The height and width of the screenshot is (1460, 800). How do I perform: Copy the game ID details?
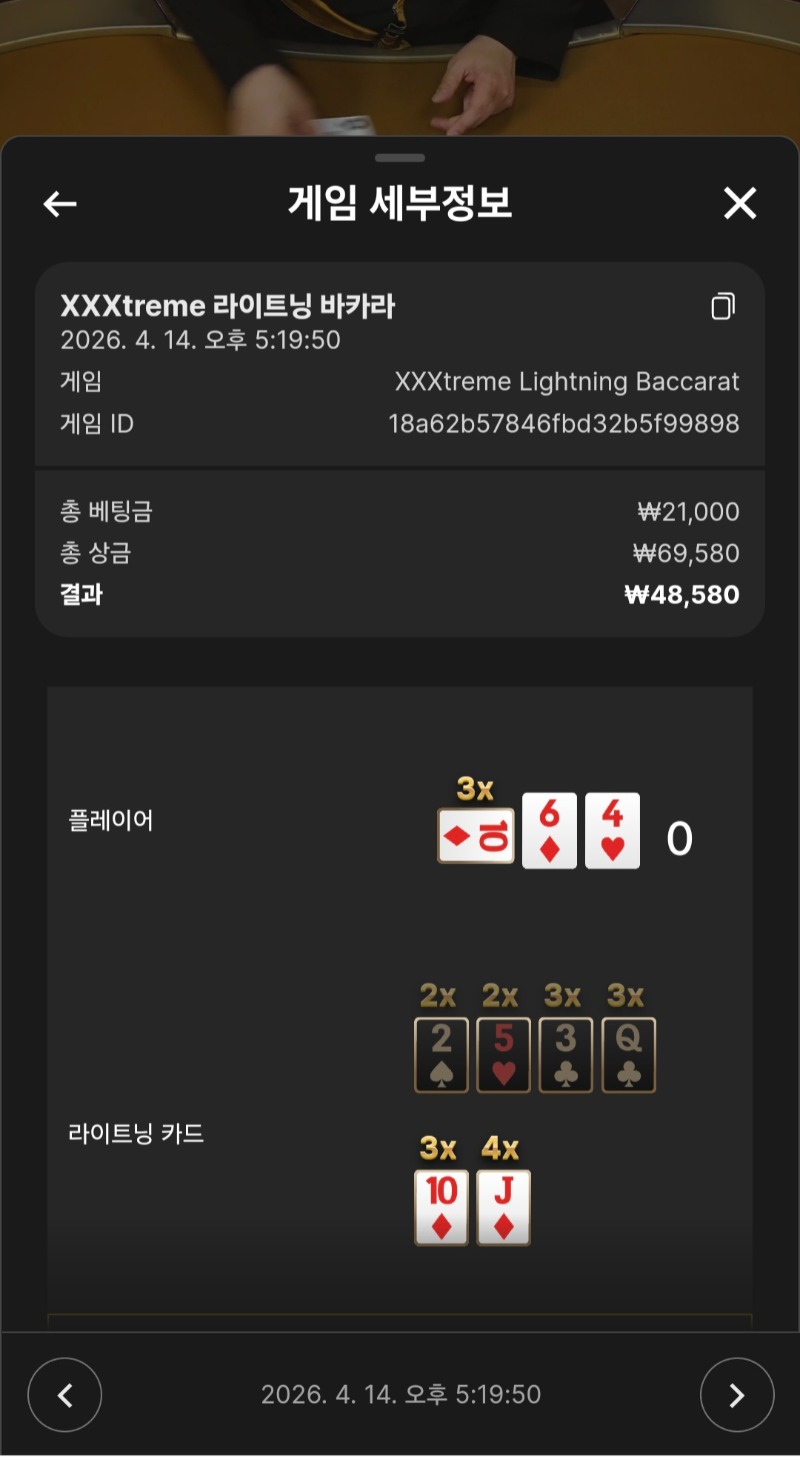723,306
